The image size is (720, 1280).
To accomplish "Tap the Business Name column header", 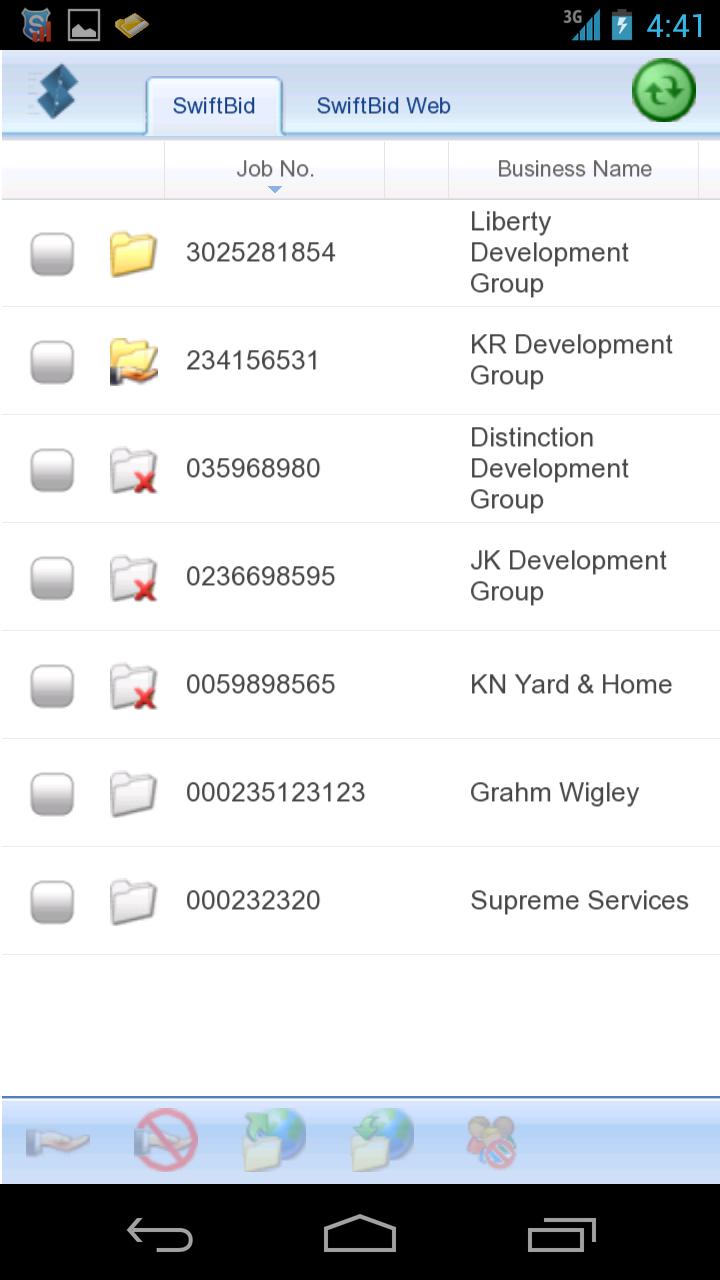I will [x=574, y=168].
